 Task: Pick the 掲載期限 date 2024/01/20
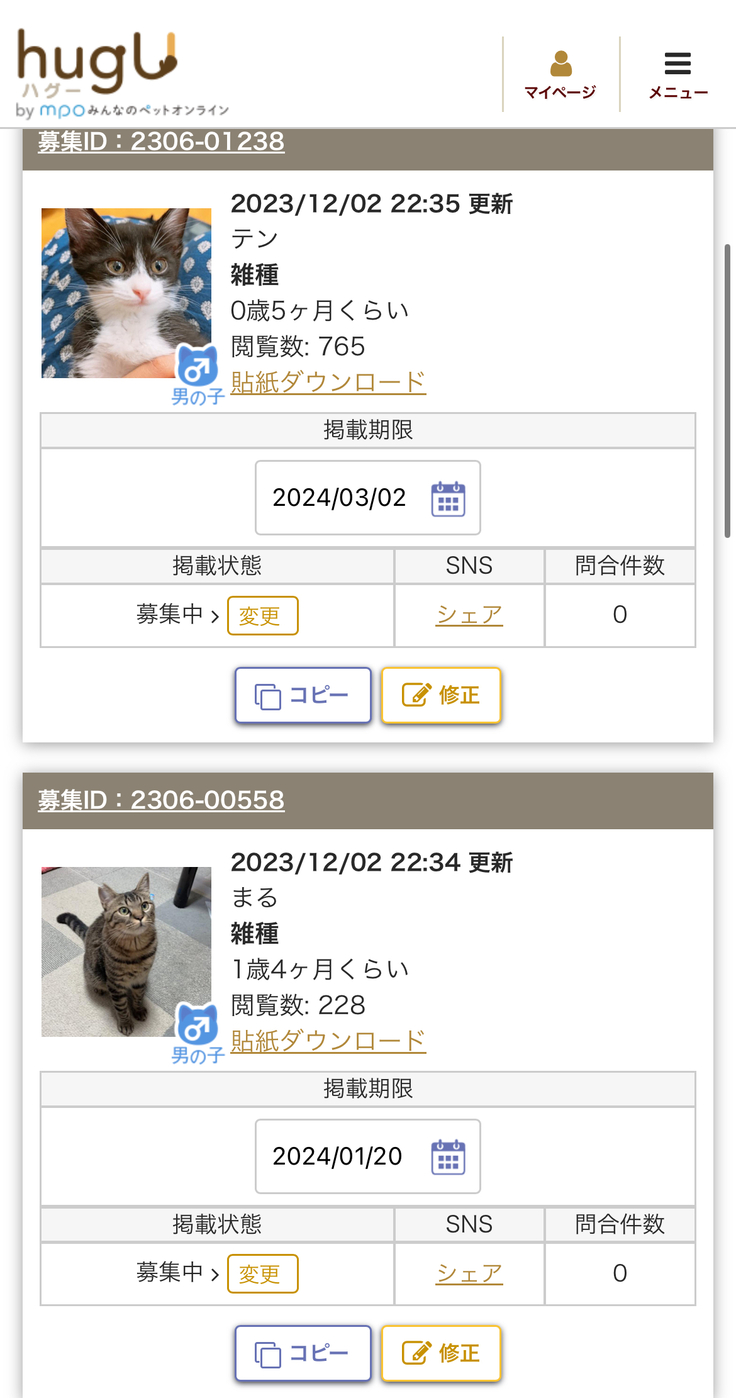point(367,1156)
